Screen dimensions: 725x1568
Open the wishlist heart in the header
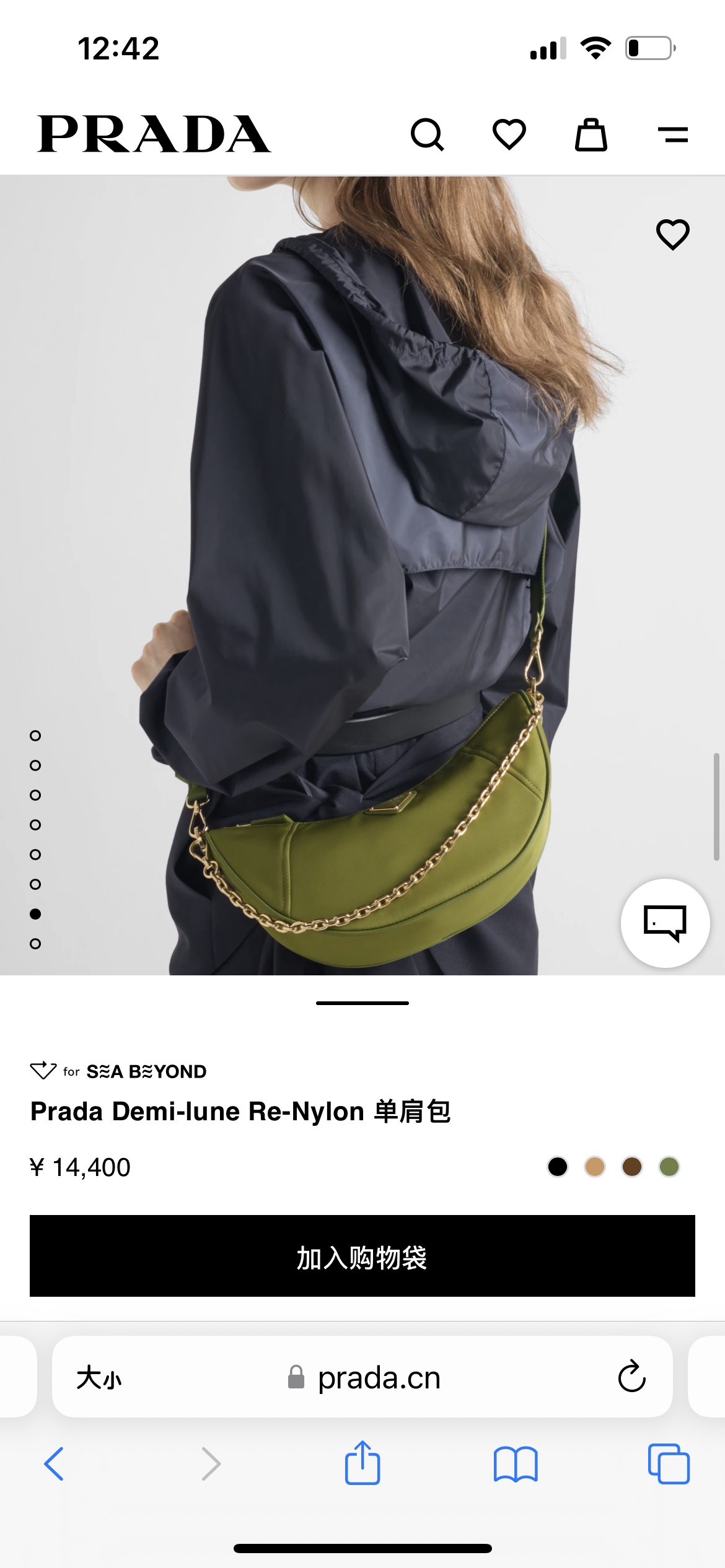point(509,134)
